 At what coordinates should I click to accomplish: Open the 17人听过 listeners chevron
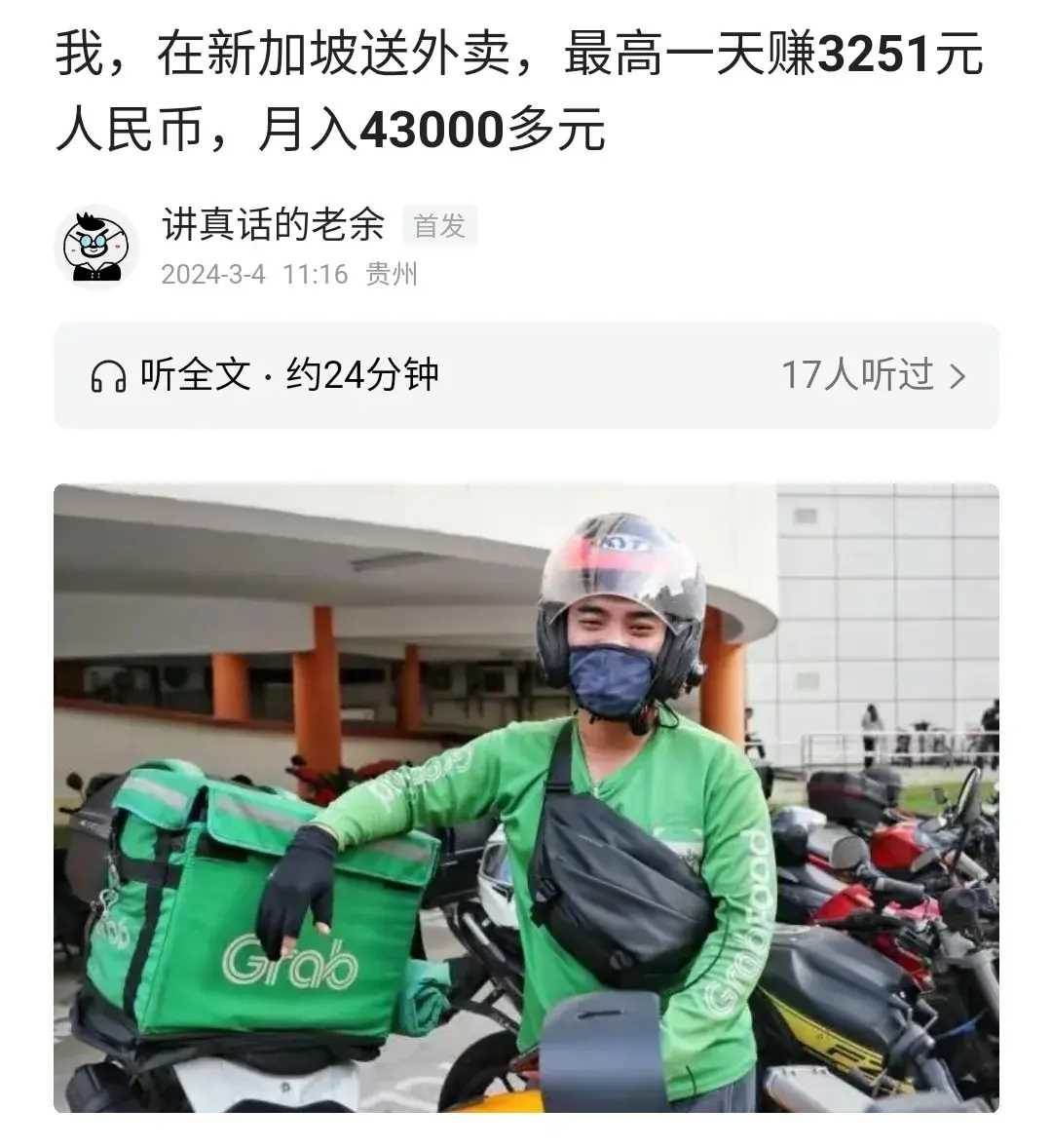coord(957,376)
